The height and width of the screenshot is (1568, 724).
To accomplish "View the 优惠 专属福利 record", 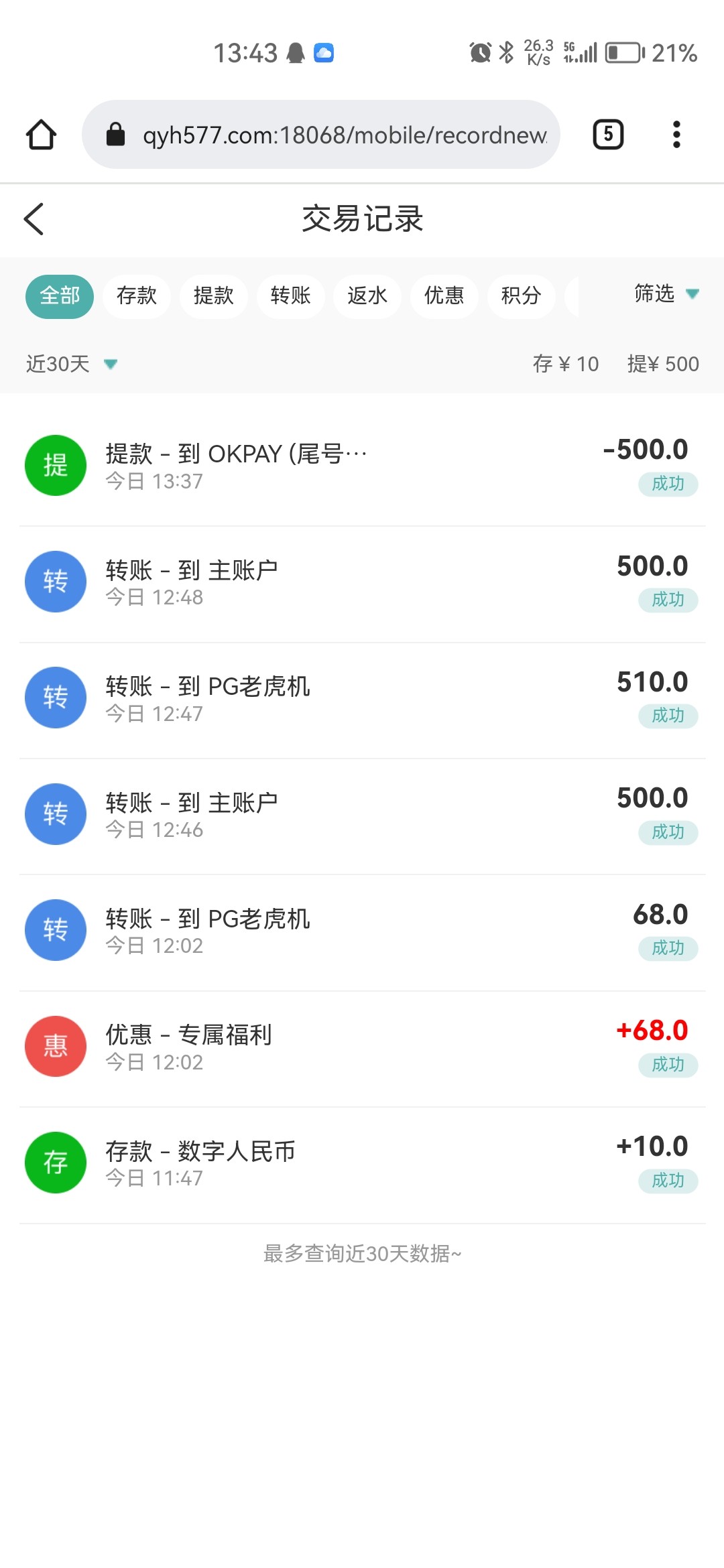I will tap(362, 1048).
